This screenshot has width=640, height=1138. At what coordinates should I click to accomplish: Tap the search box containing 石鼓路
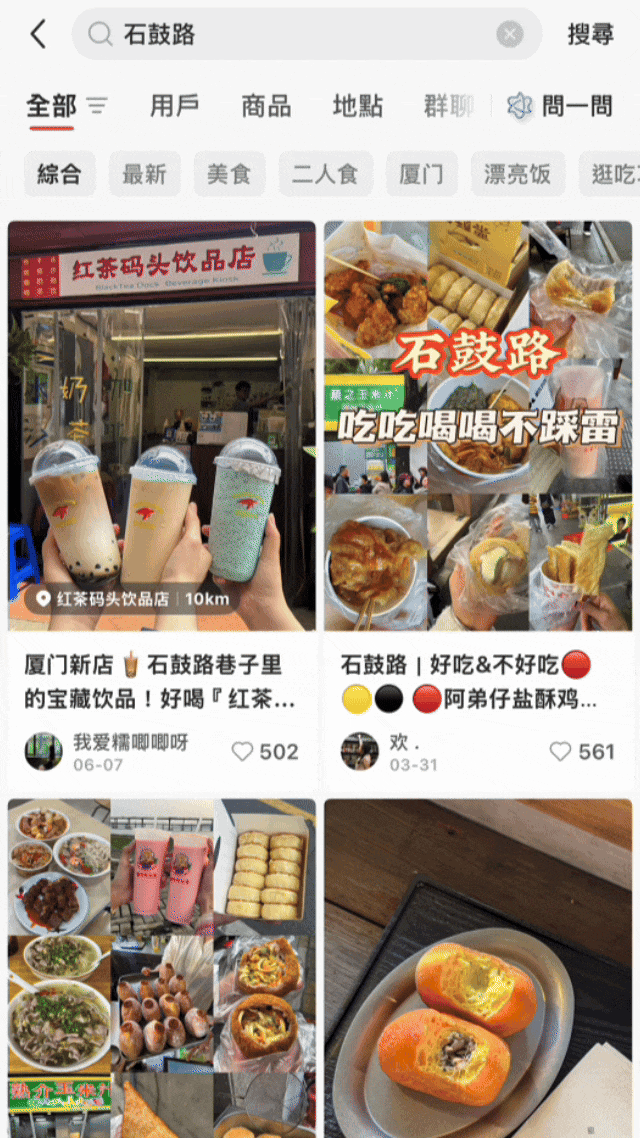[300, 34]
